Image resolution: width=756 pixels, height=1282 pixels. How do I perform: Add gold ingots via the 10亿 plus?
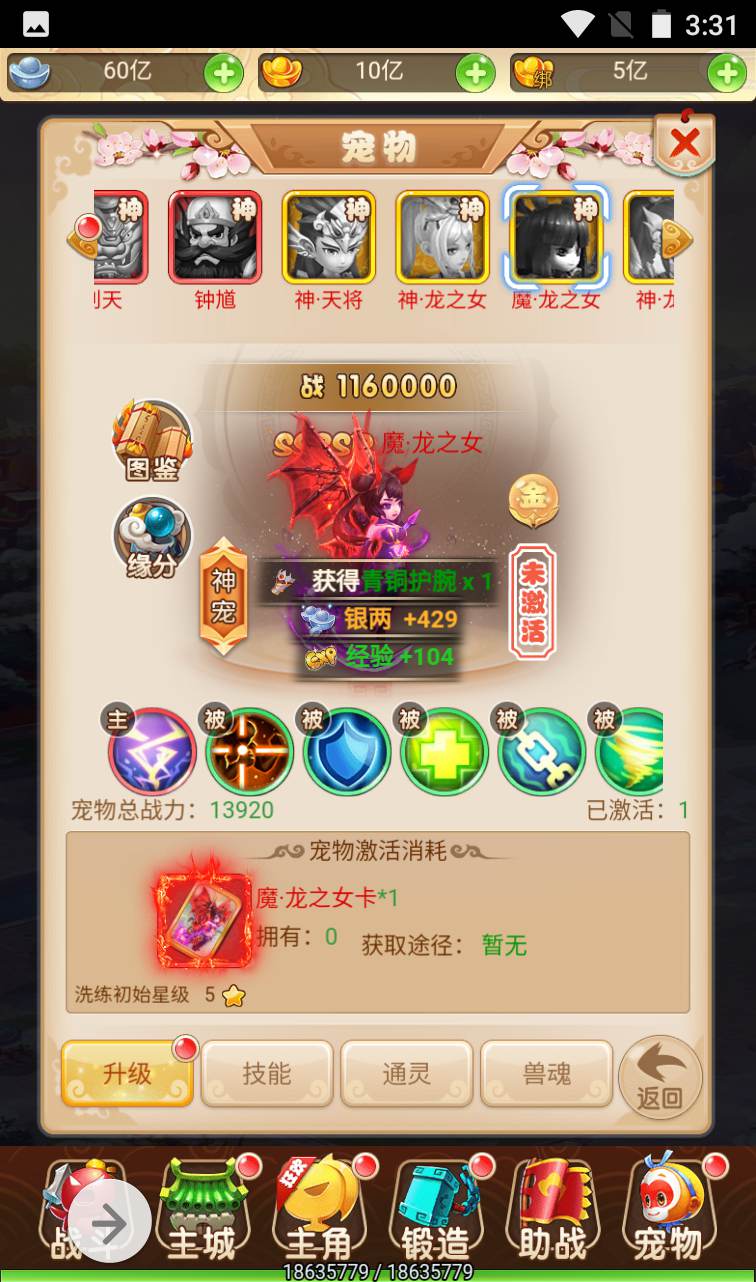[x=475, y=72]
